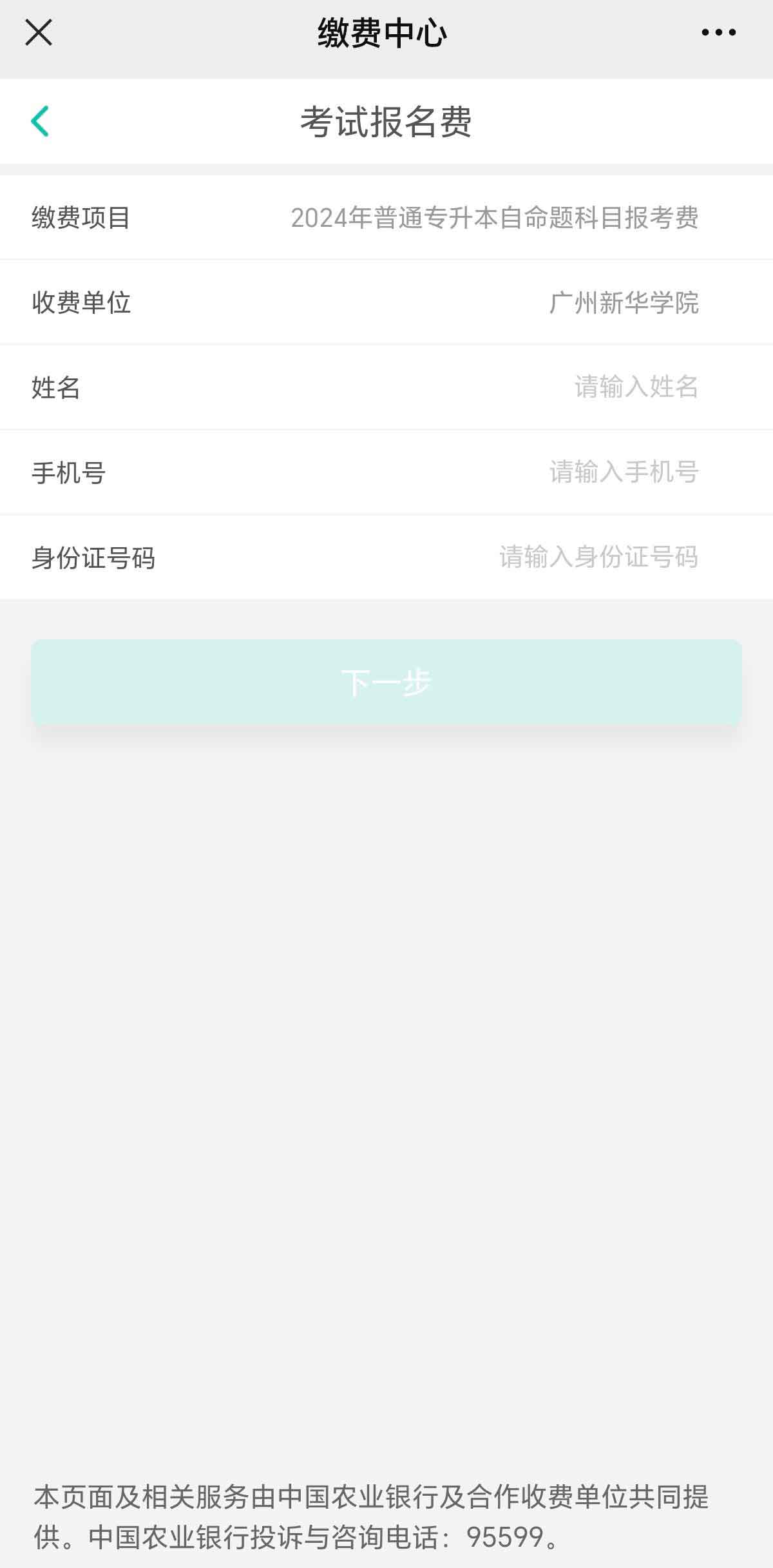Close the 缴费中心 mini program page
This screenshot has height=1568, width=773.
pos(39,32)
